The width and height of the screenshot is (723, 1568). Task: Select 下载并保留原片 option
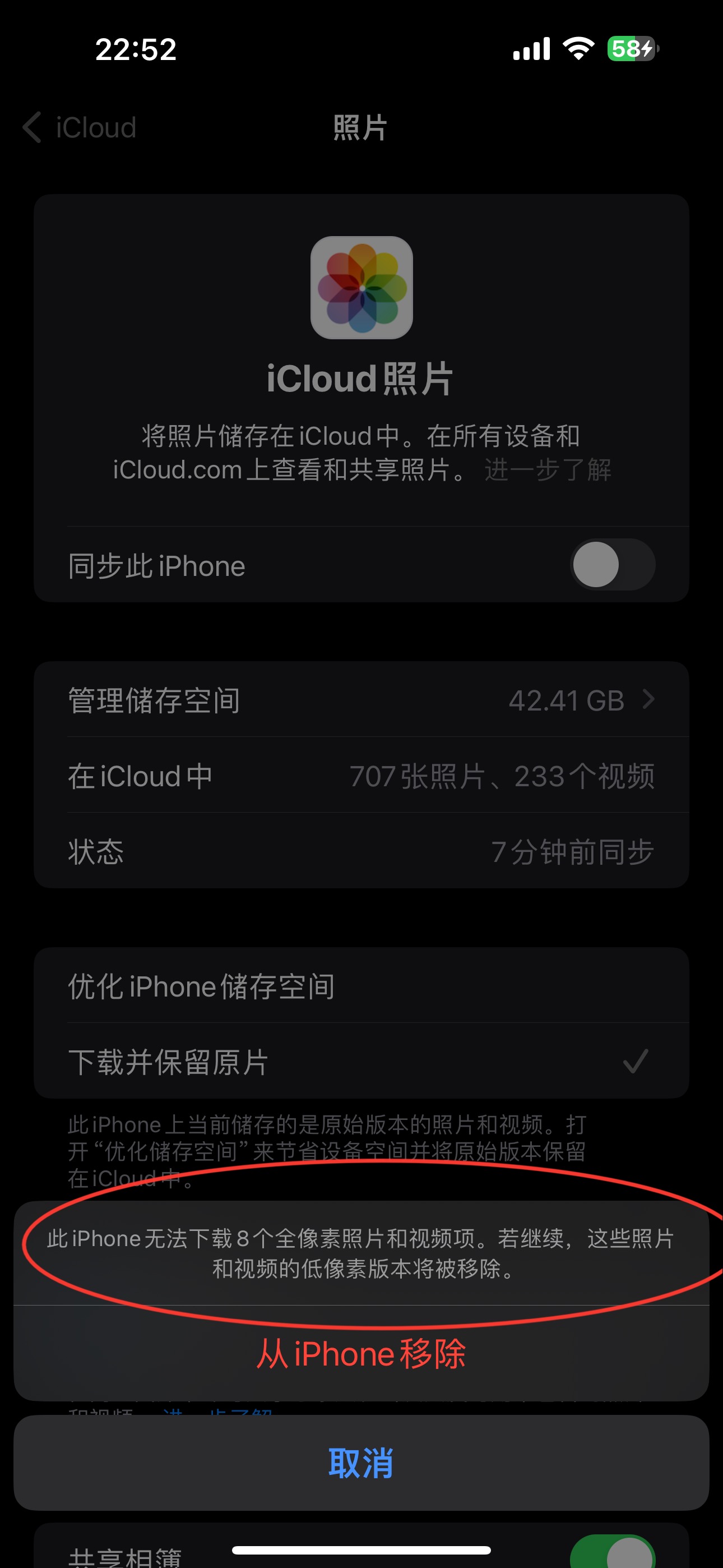click(x=361, y=1062)
